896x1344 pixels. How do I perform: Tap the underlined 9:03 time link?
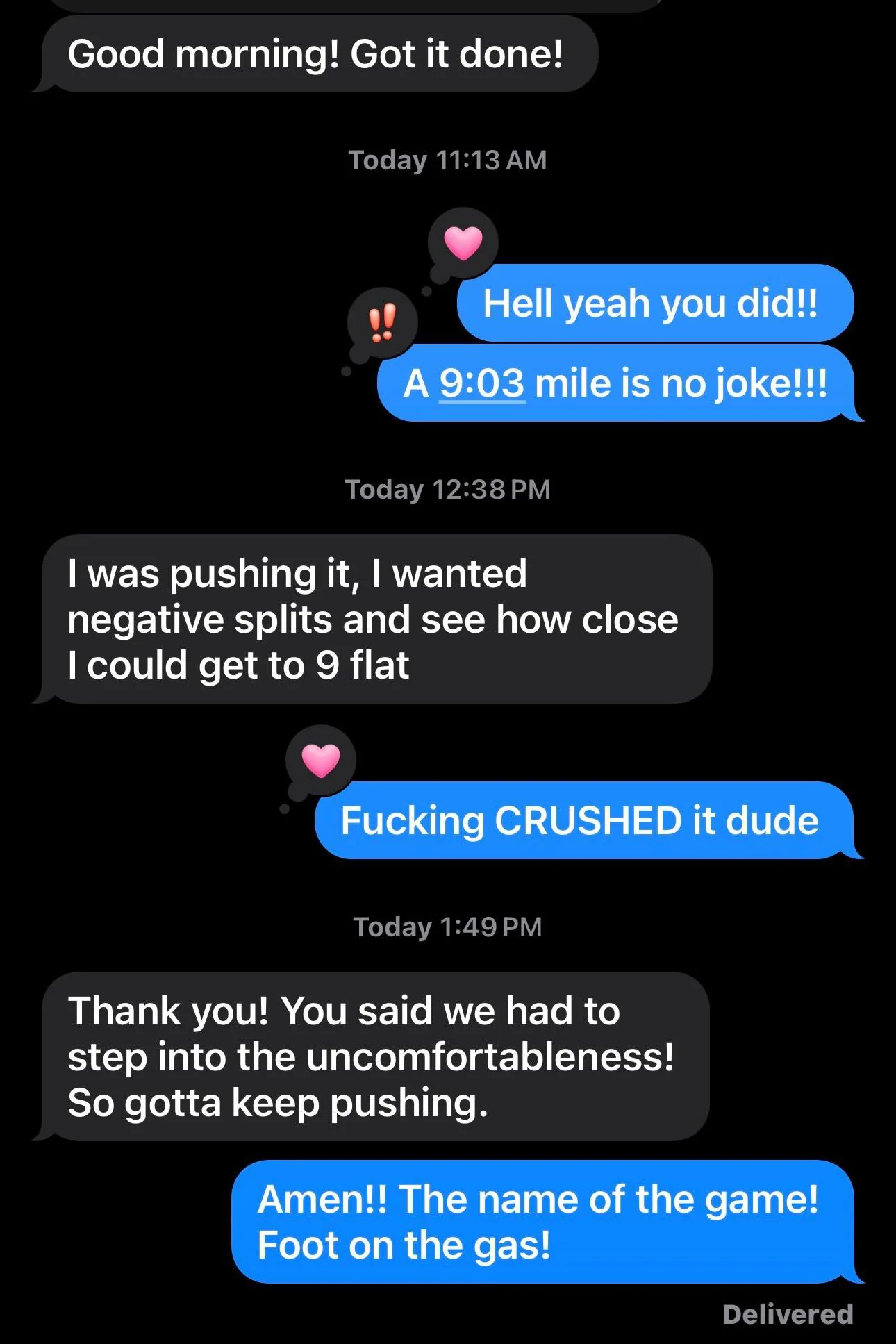[481, 383]
